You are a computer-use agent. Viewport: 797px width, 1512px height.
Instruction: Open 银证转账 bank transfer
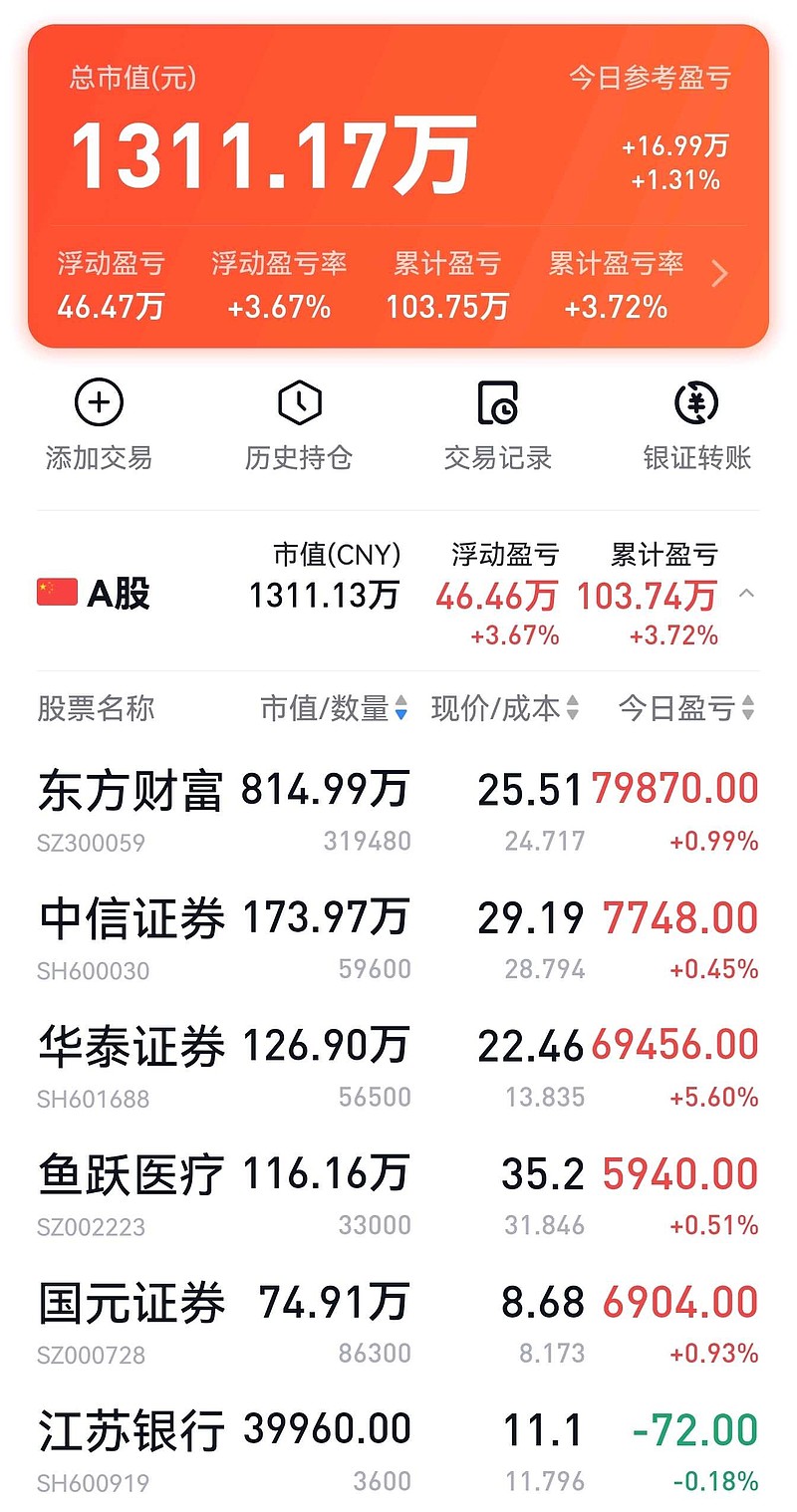click(696, 425)
